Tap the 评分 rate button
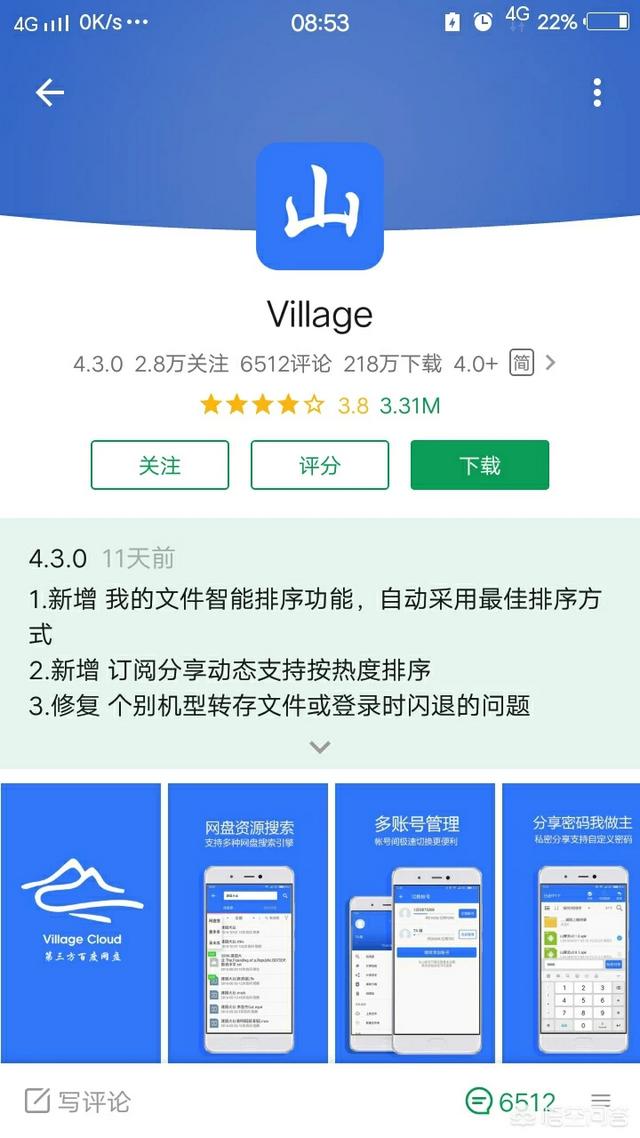 [x=320, y=464]
